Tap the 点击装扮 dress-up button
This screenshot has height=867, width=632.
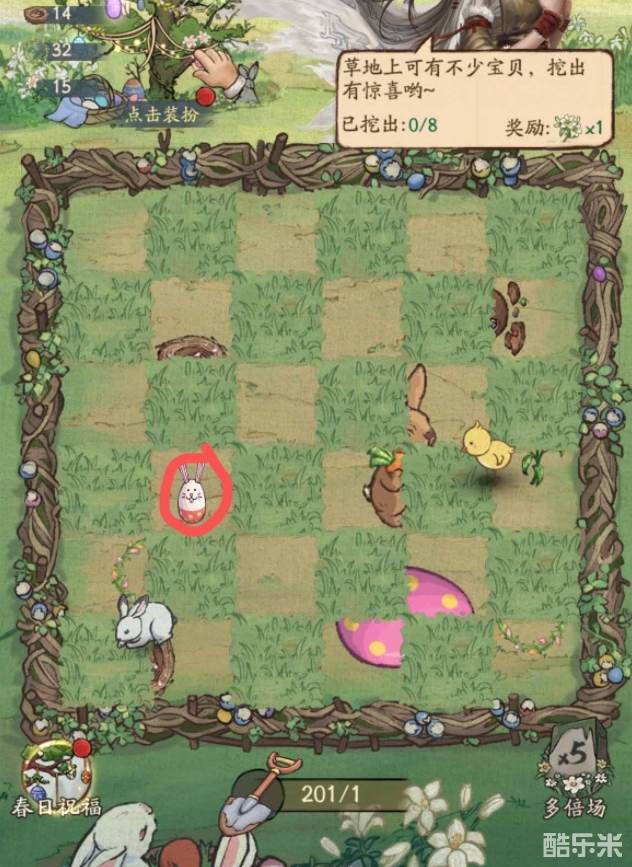(x=162, y=114)
